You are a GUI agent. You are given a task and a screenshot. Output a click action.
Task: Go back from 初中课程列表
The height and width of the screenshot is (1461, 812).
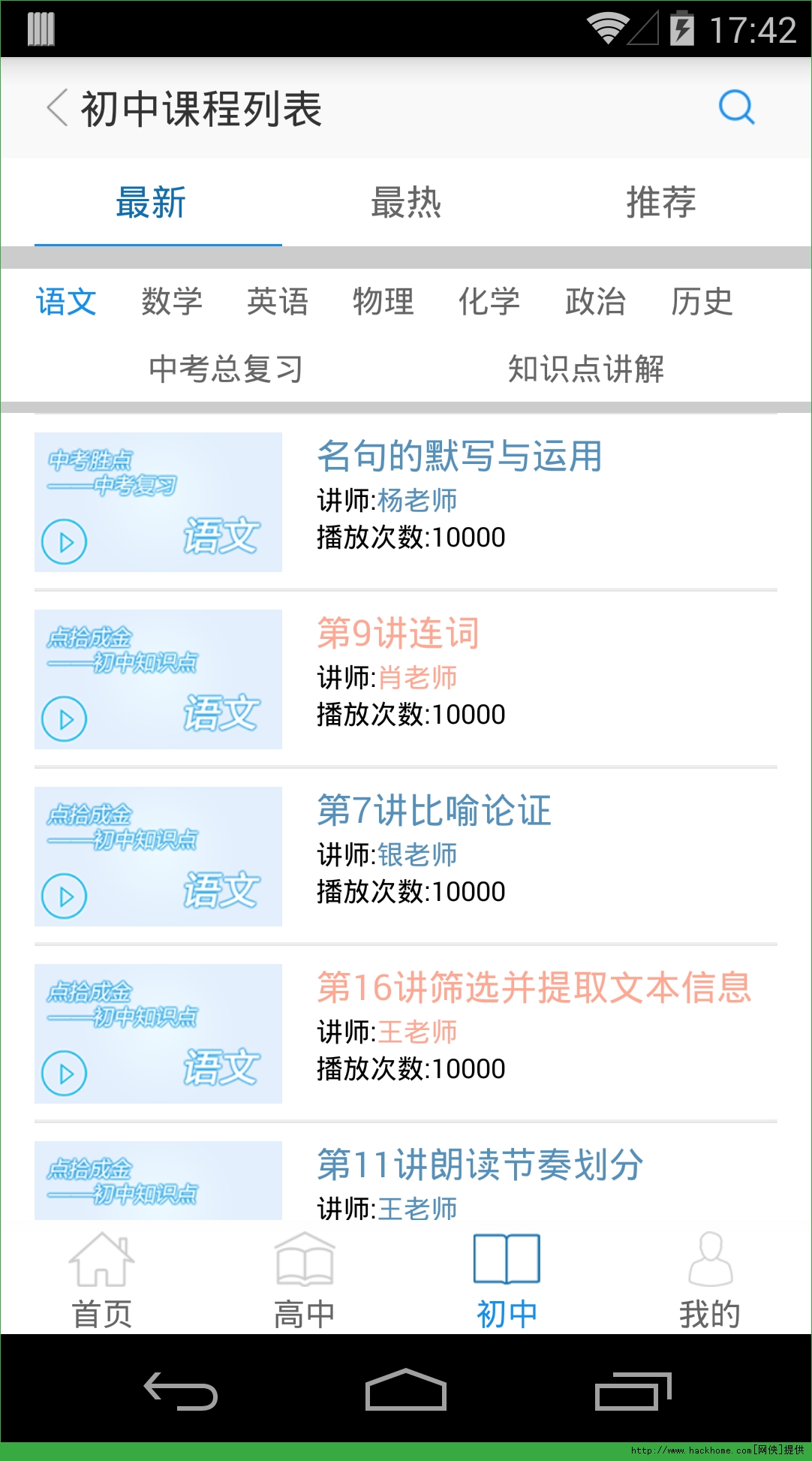coord(59,108)
